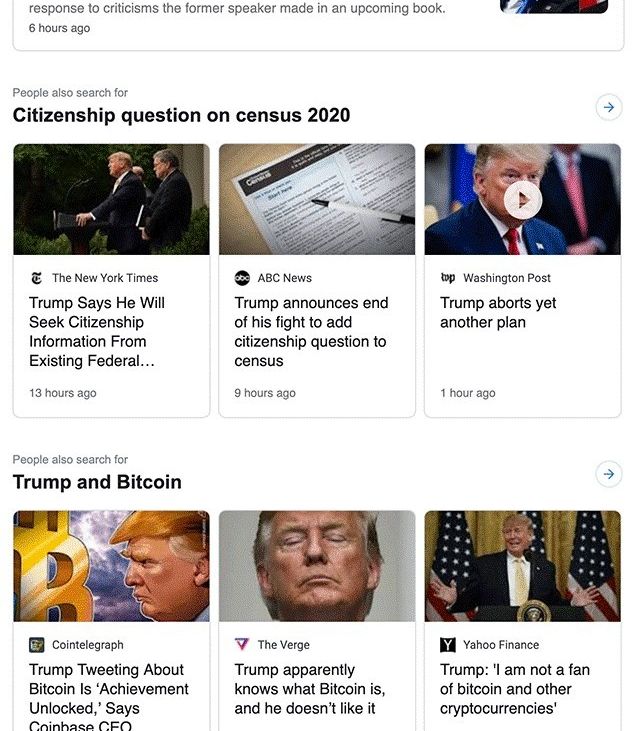Open the top story posted 6 hours ago
This screenshot has height=731, width=640.
[x=237, y=9]
